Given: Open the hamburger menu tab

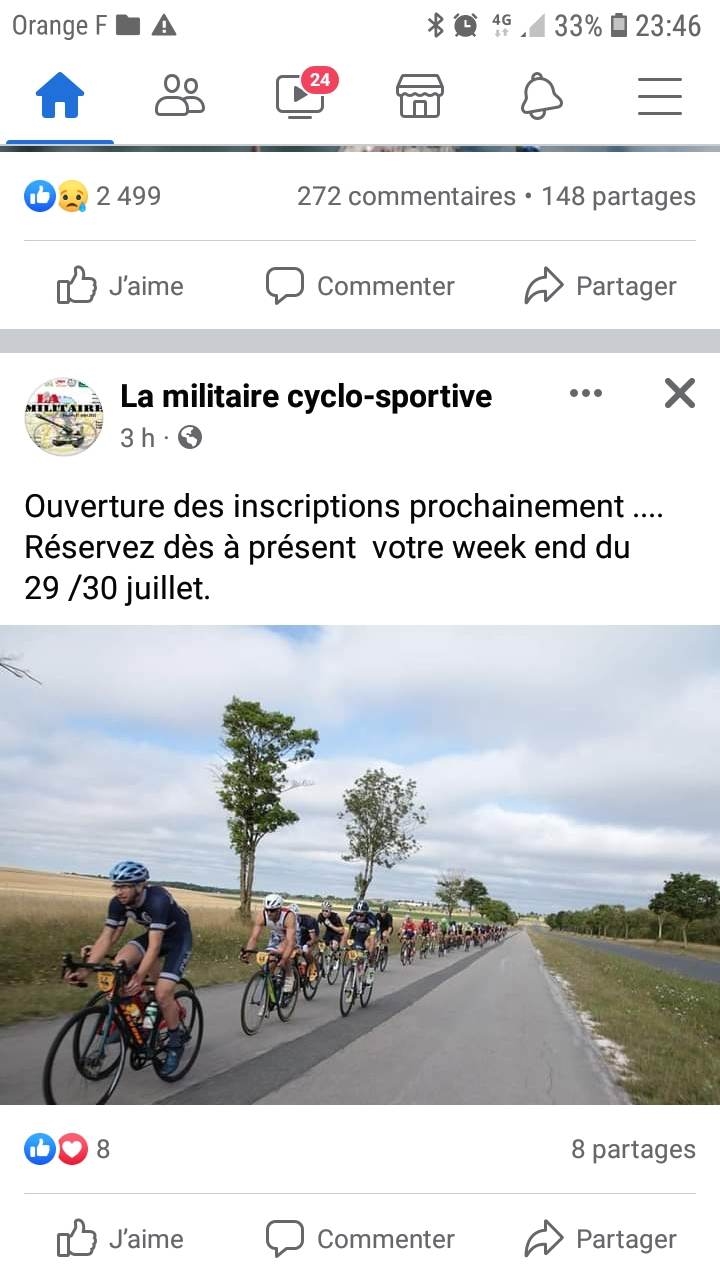Looking at the screenshot, I should [660, 97].
